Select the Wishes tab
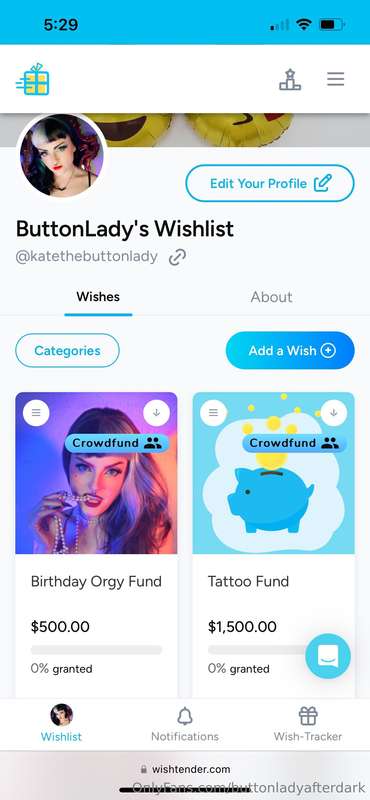 click(98, 297)
